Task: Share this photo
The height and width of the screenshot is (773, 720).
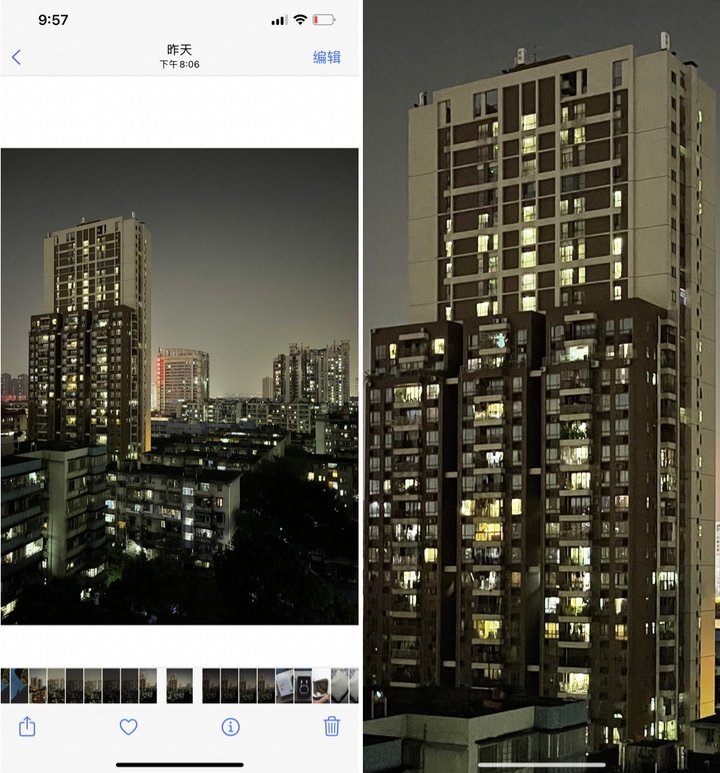Action: pos(27,727)
